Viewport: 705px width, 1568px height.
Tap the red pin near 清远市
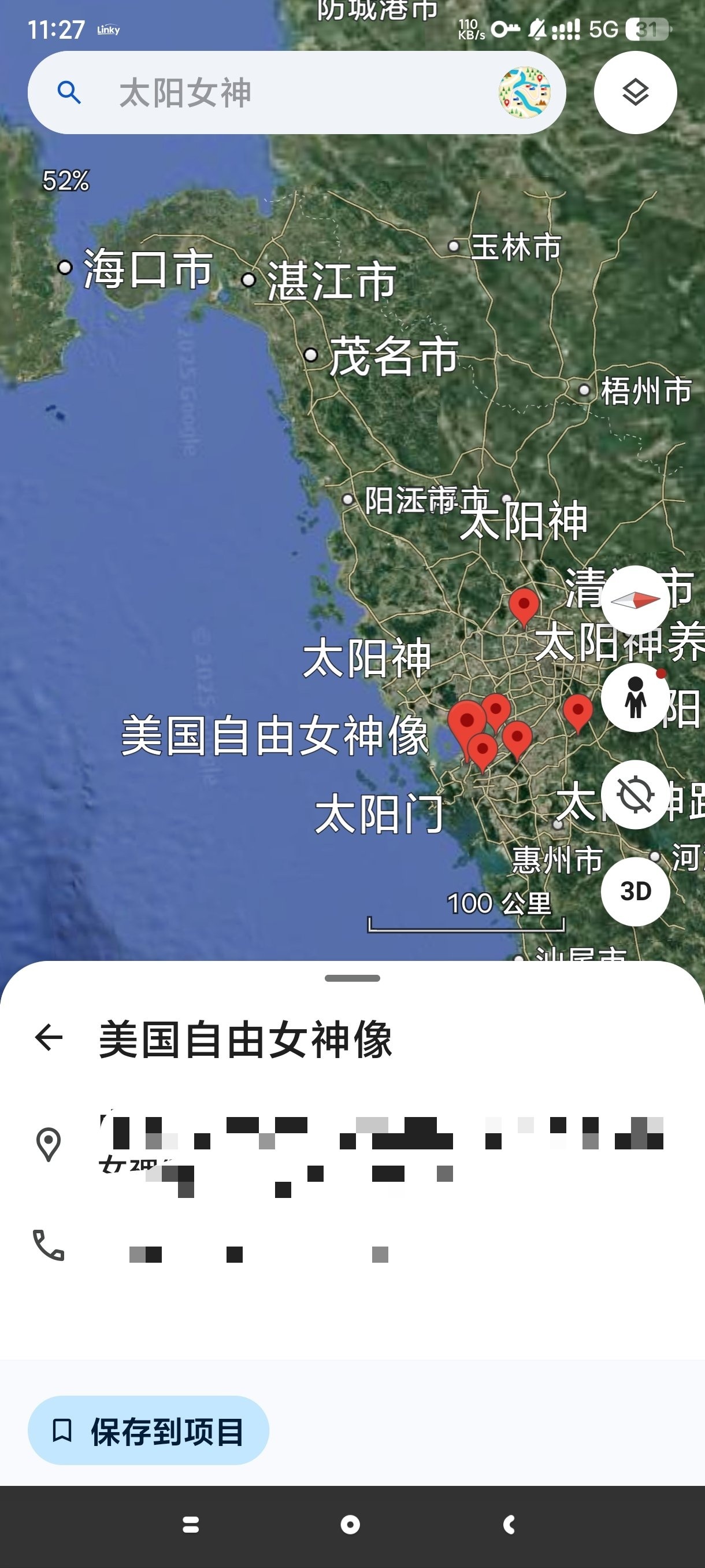524,604
